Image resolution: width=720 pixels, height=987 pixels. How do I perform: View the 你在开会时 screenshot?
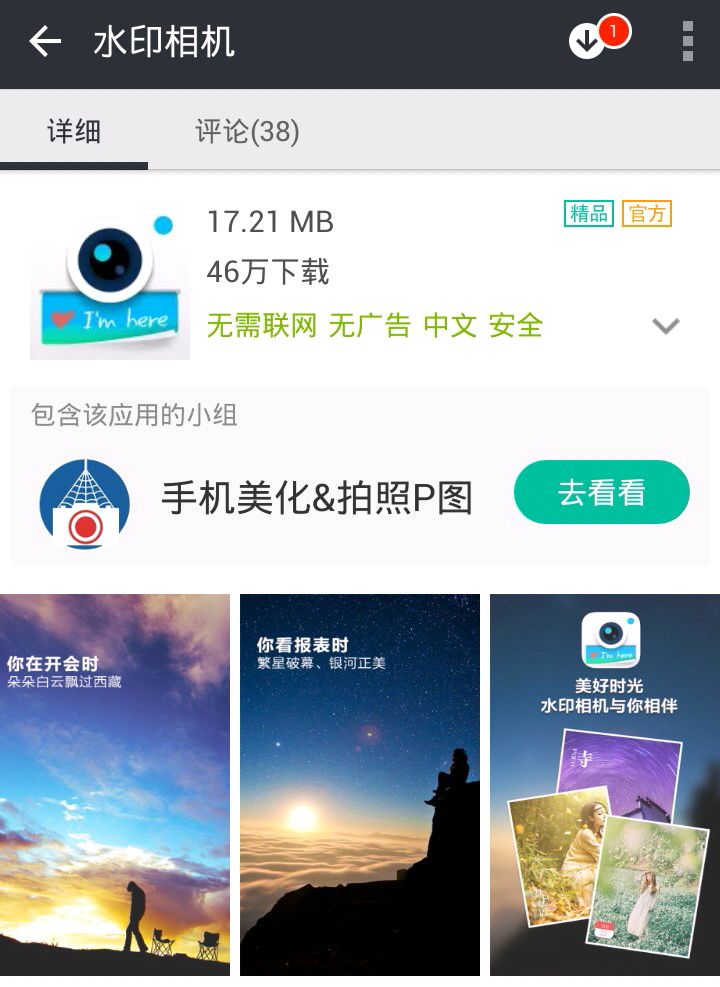(x=115, y=784)
